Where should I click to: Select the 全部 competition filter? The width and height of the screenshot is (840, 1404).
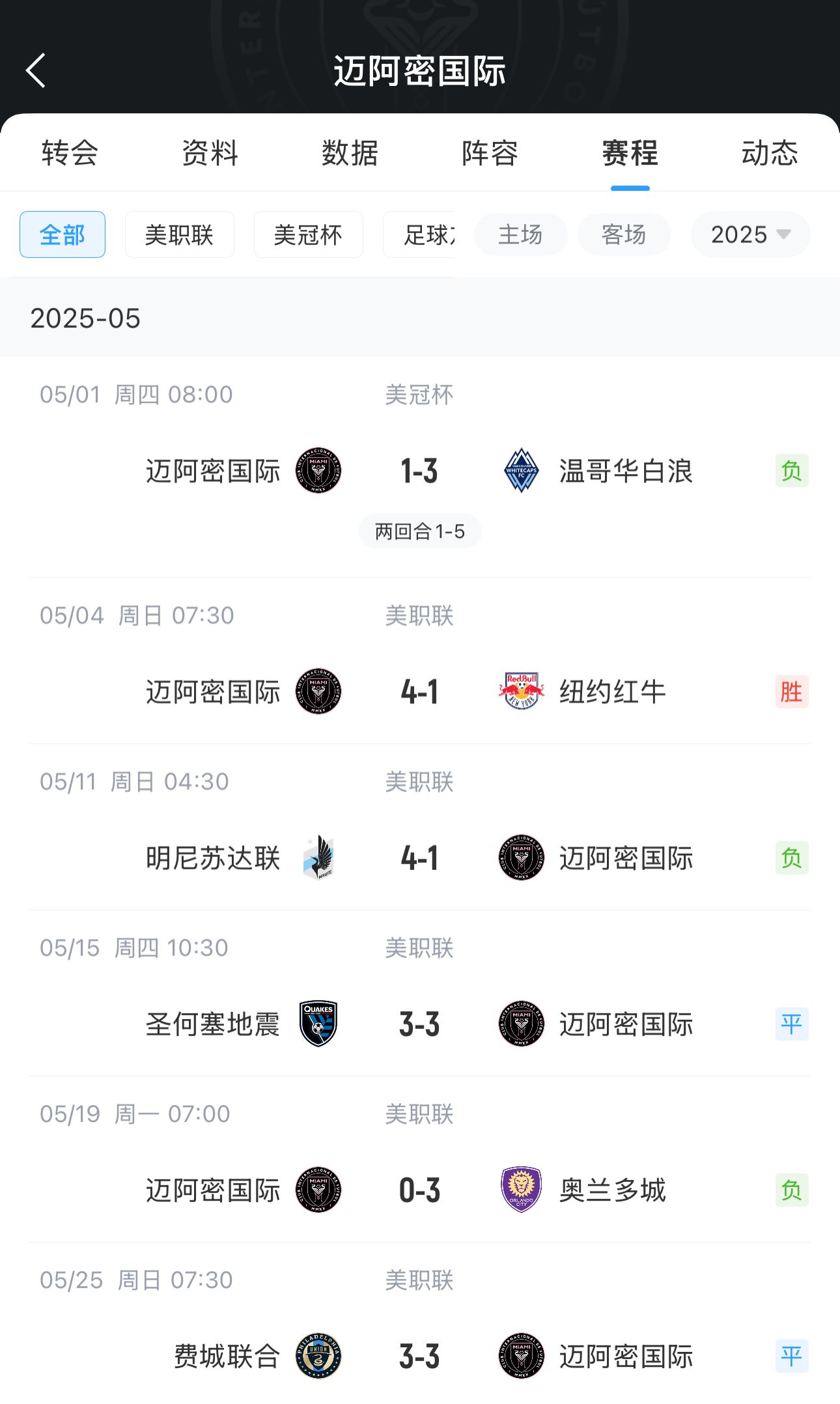[x=63, y=234]
